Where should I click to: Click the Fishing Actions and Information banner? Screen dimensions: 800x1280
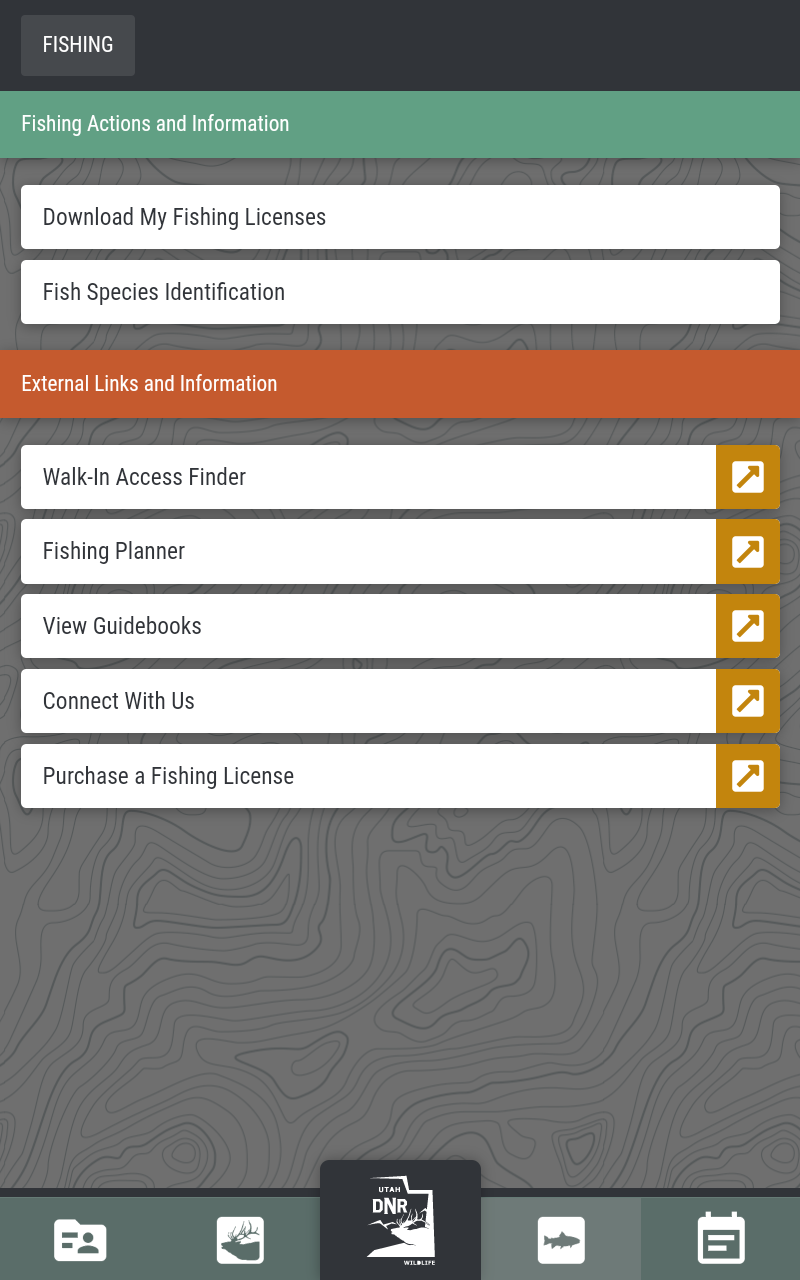(x=400, y=124)
